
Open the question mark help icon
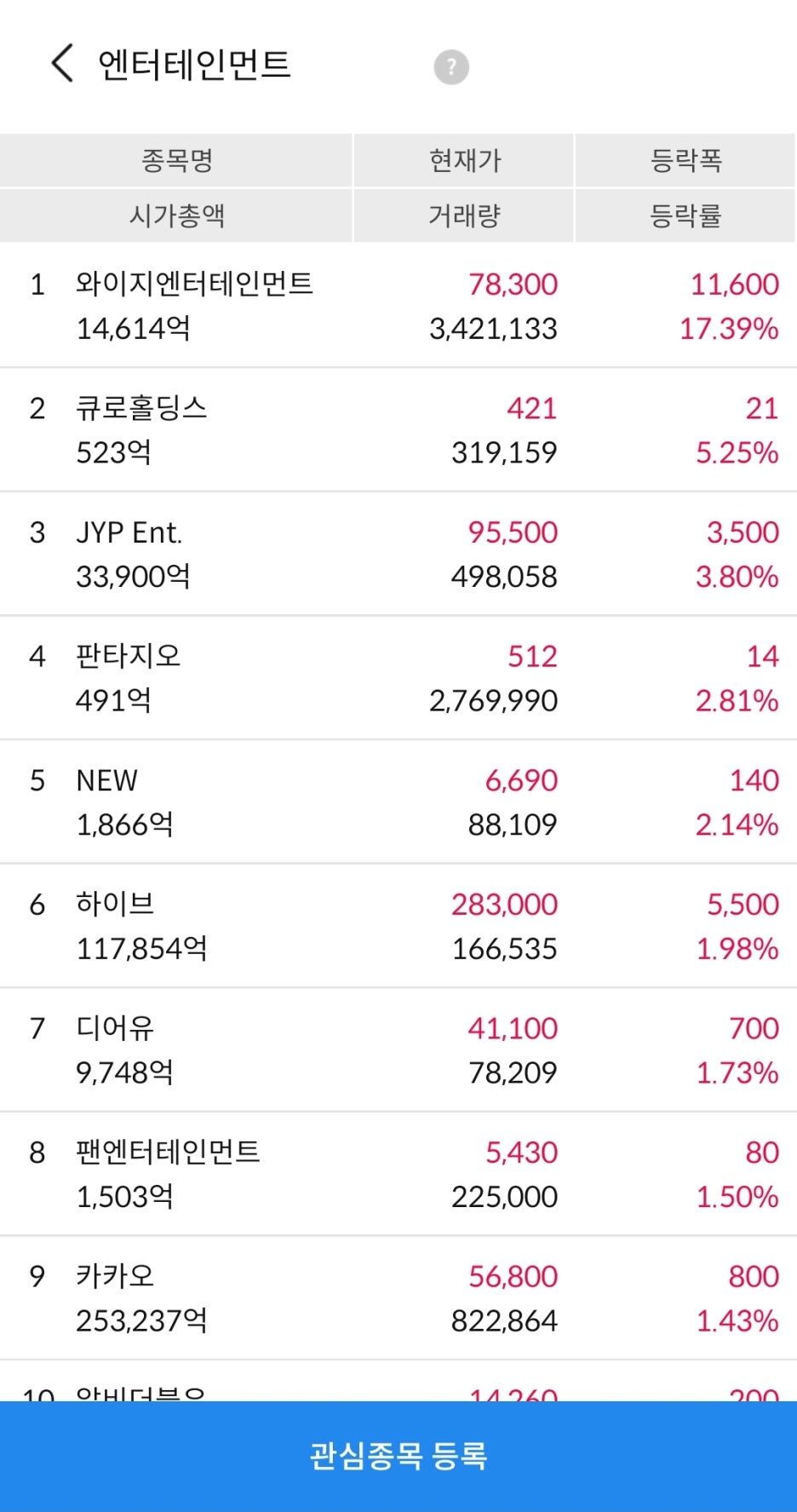pos(451,66)
